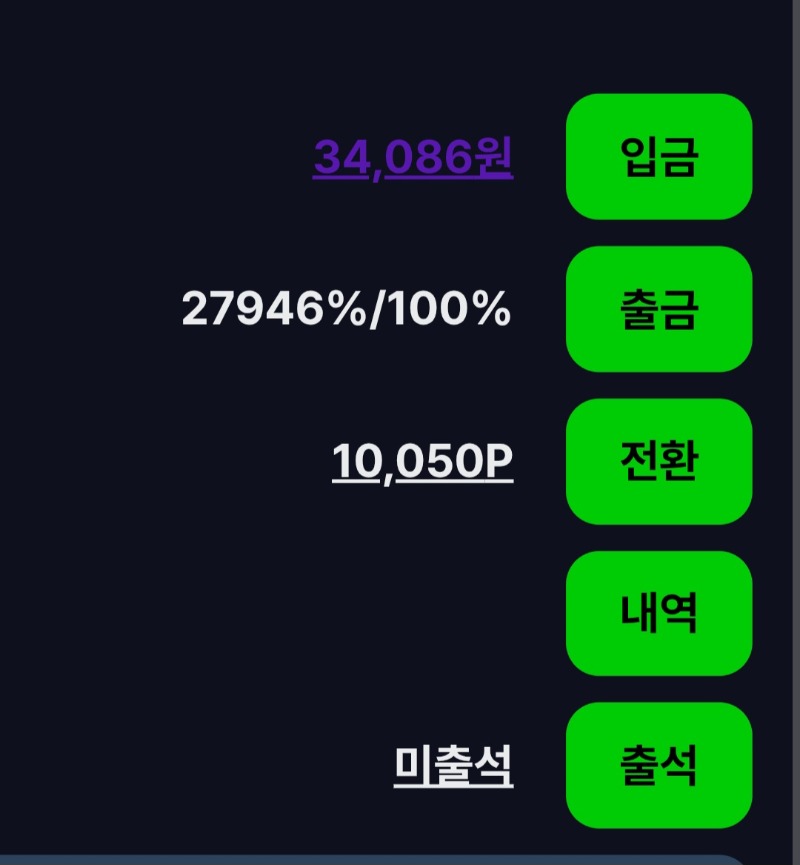
Task: Select the 전환 convert button
Action: (x=658, y=461)
